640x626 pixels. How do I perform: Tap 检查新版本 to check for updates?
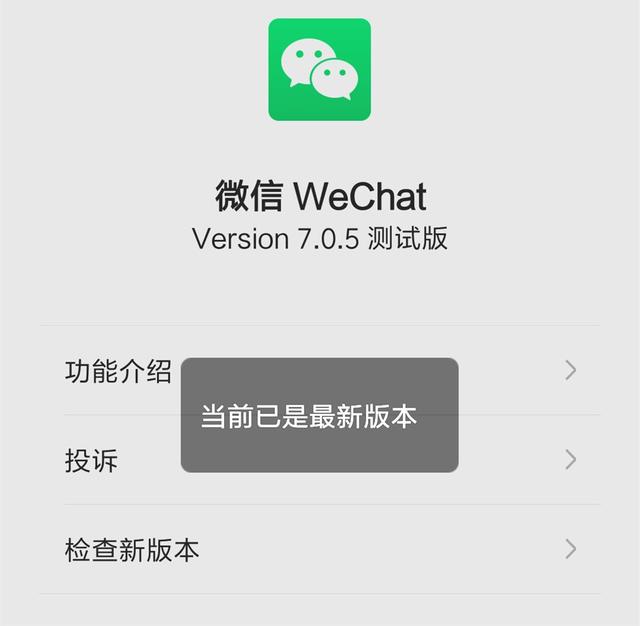pos(132,549)
